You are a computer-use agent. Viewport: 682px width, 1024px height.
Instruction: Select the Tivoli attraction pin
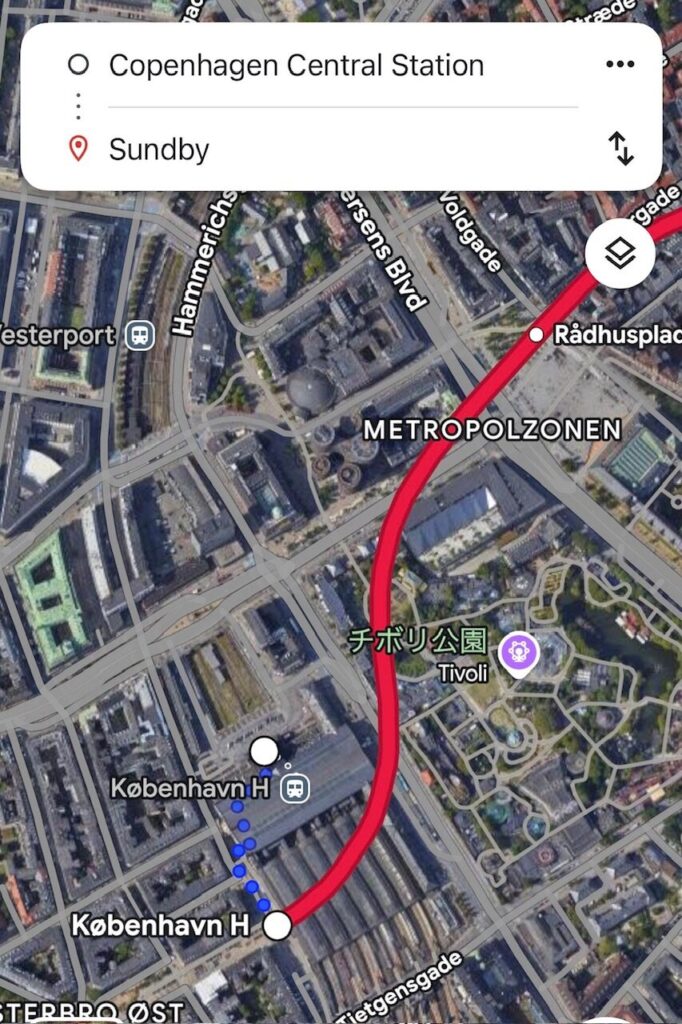coord(520,654)
